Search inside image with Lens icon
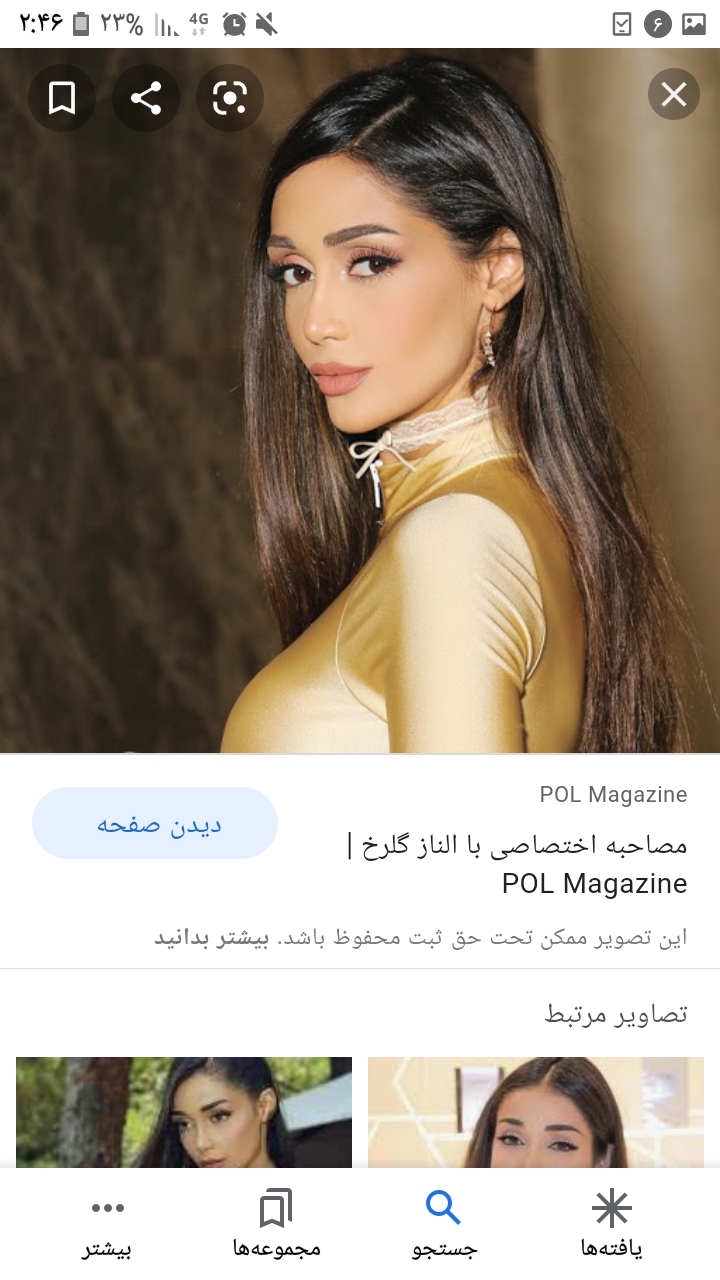The image size is (720, 1280). click(x=230, y=97)
